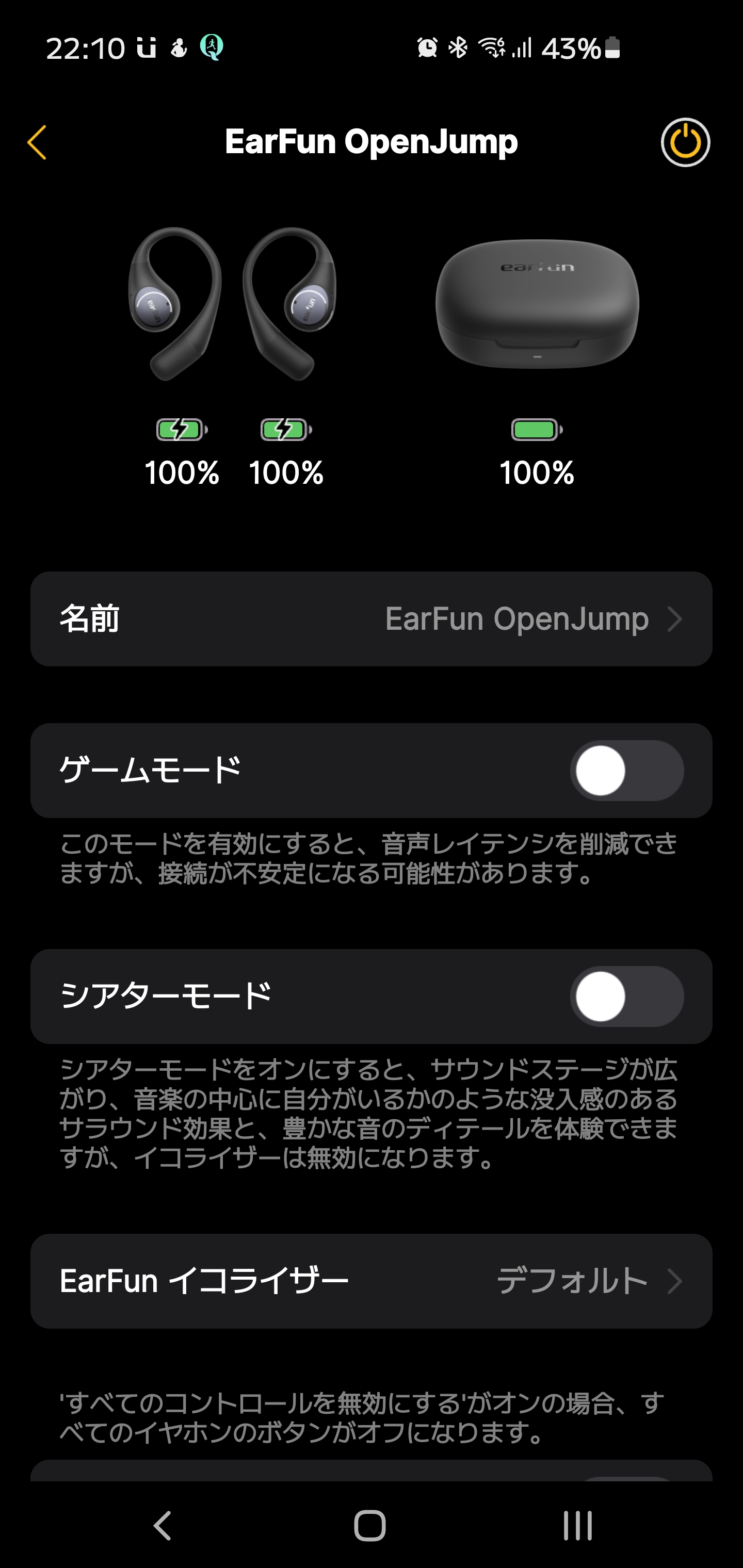Turn on the シアターモード switch
743x1568 pixels.
626,997
